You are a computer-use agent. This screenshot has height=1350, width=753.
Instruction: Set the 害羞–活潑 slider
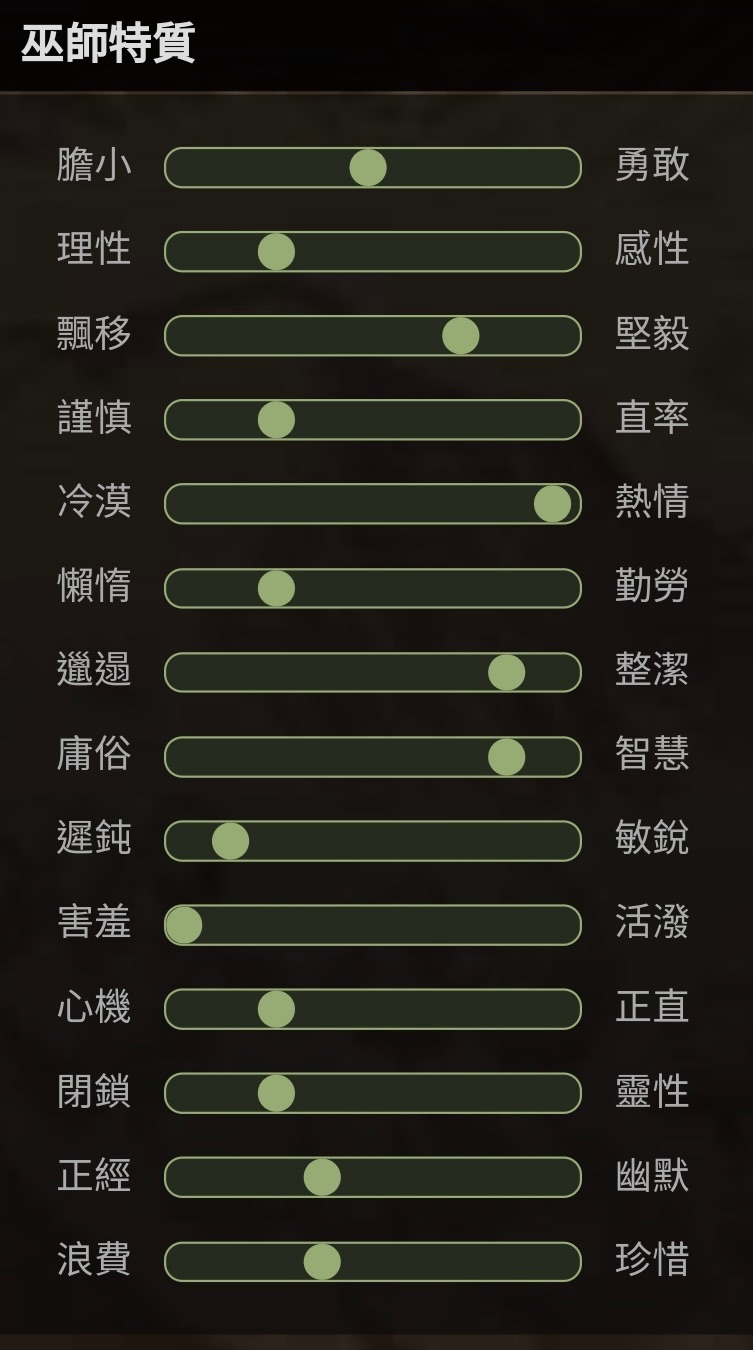184,925
